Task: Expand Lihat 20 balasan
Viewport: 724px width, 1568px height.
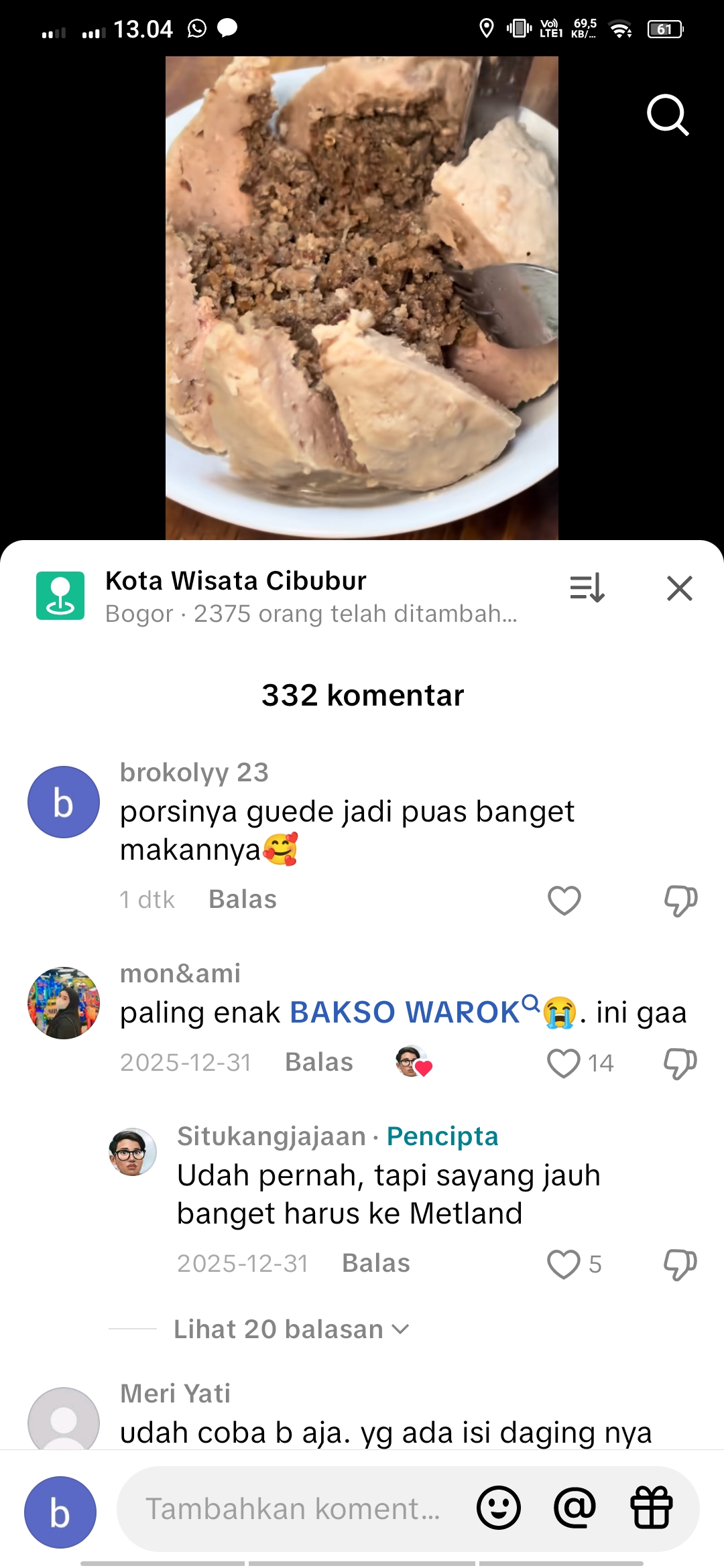Action: point(291,1329)
